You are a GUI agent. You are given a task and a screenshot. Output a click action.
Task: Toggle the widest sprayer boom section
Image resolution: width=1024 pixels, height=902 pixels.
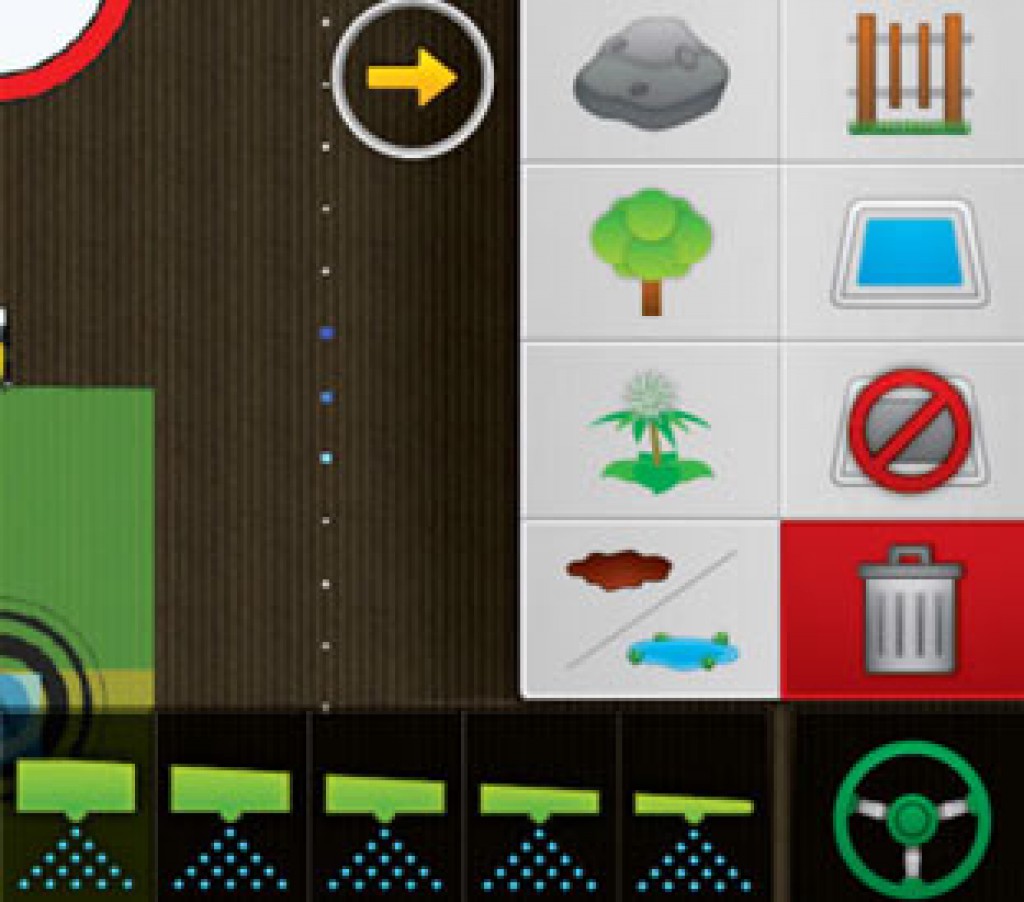point(76,822)
